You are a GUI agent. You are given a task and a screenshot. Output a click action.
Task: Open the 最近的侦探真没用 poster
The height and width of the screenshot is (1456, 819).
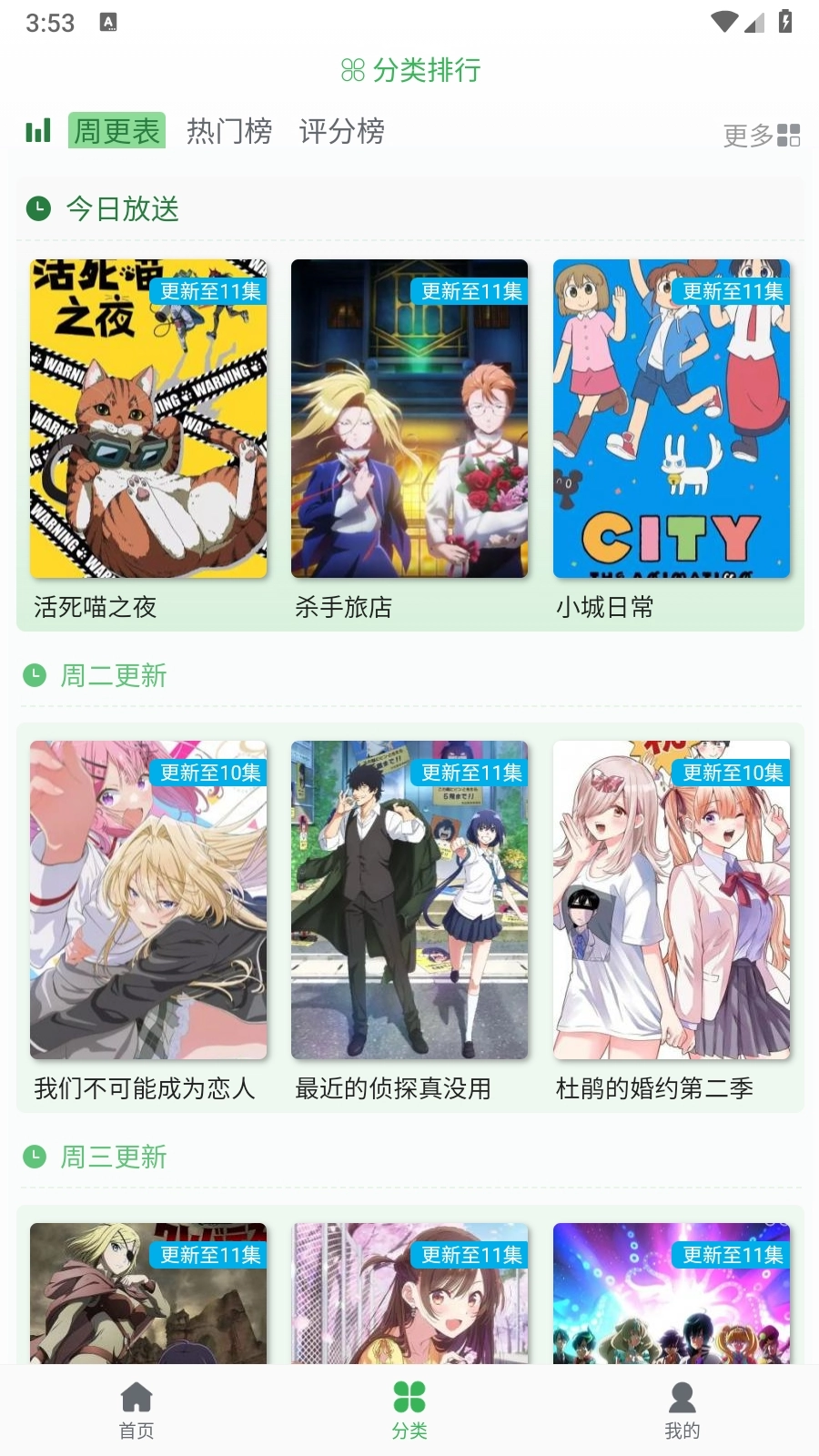point(409,899)
